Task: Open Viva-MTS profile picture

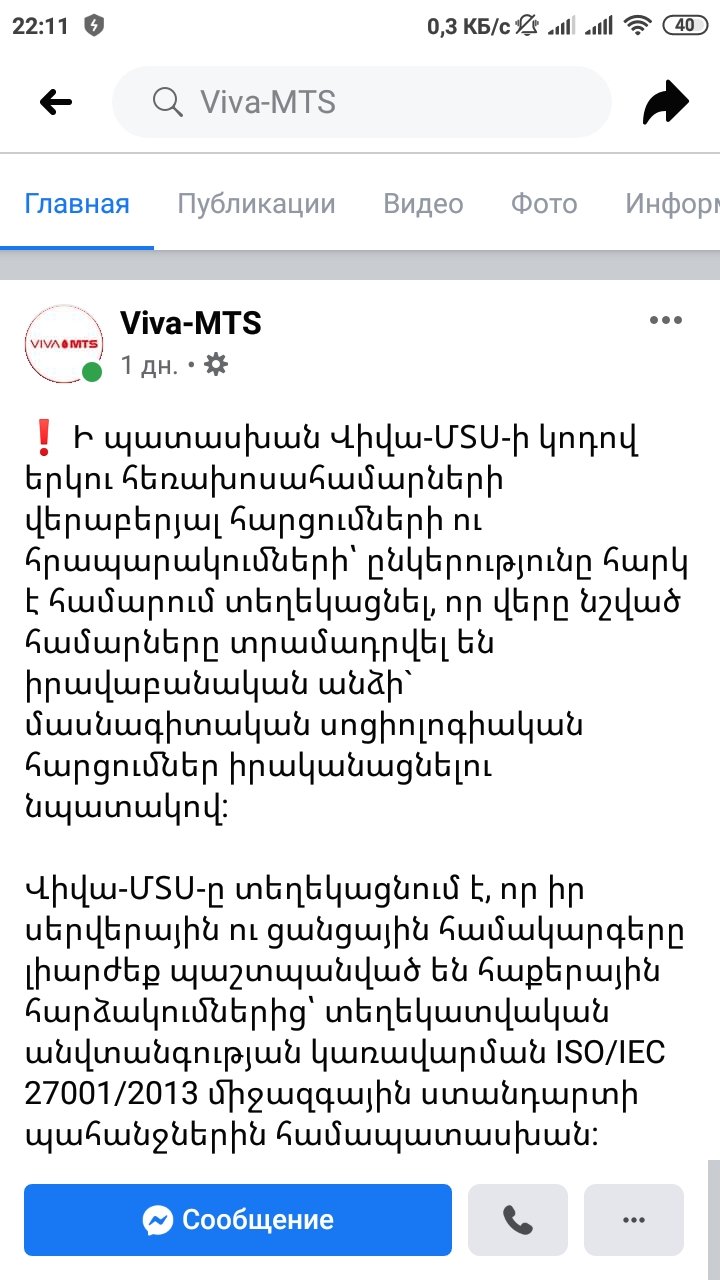Action: click(x=62, y=344)
